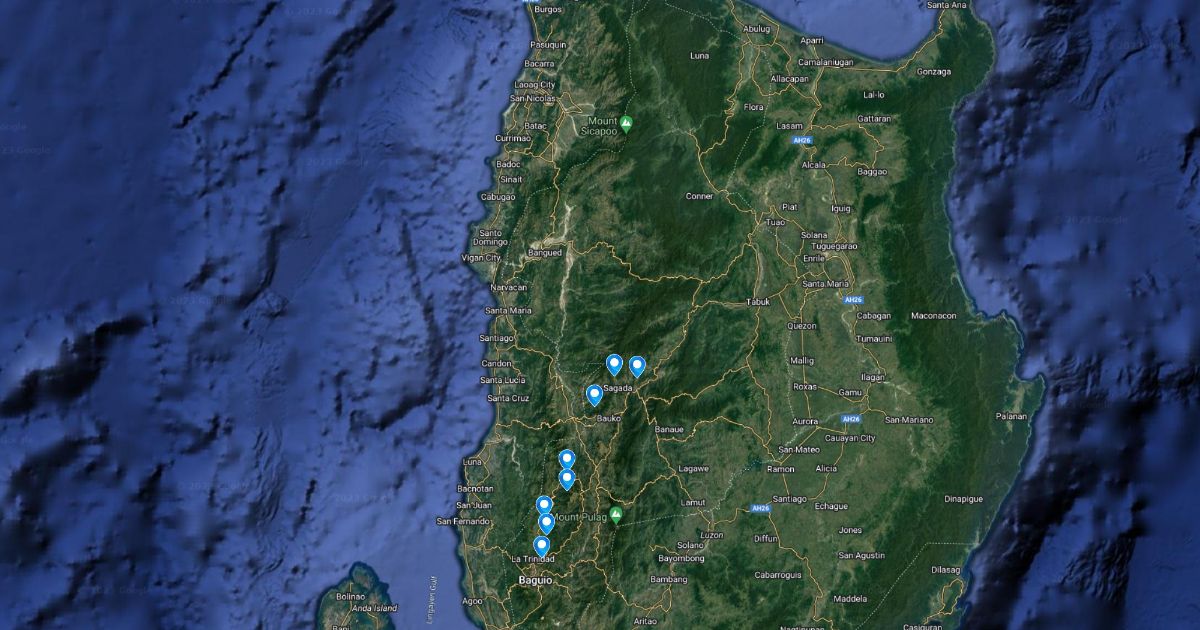Tap the blue pin northwest of Bauko

tap(594, 394)
